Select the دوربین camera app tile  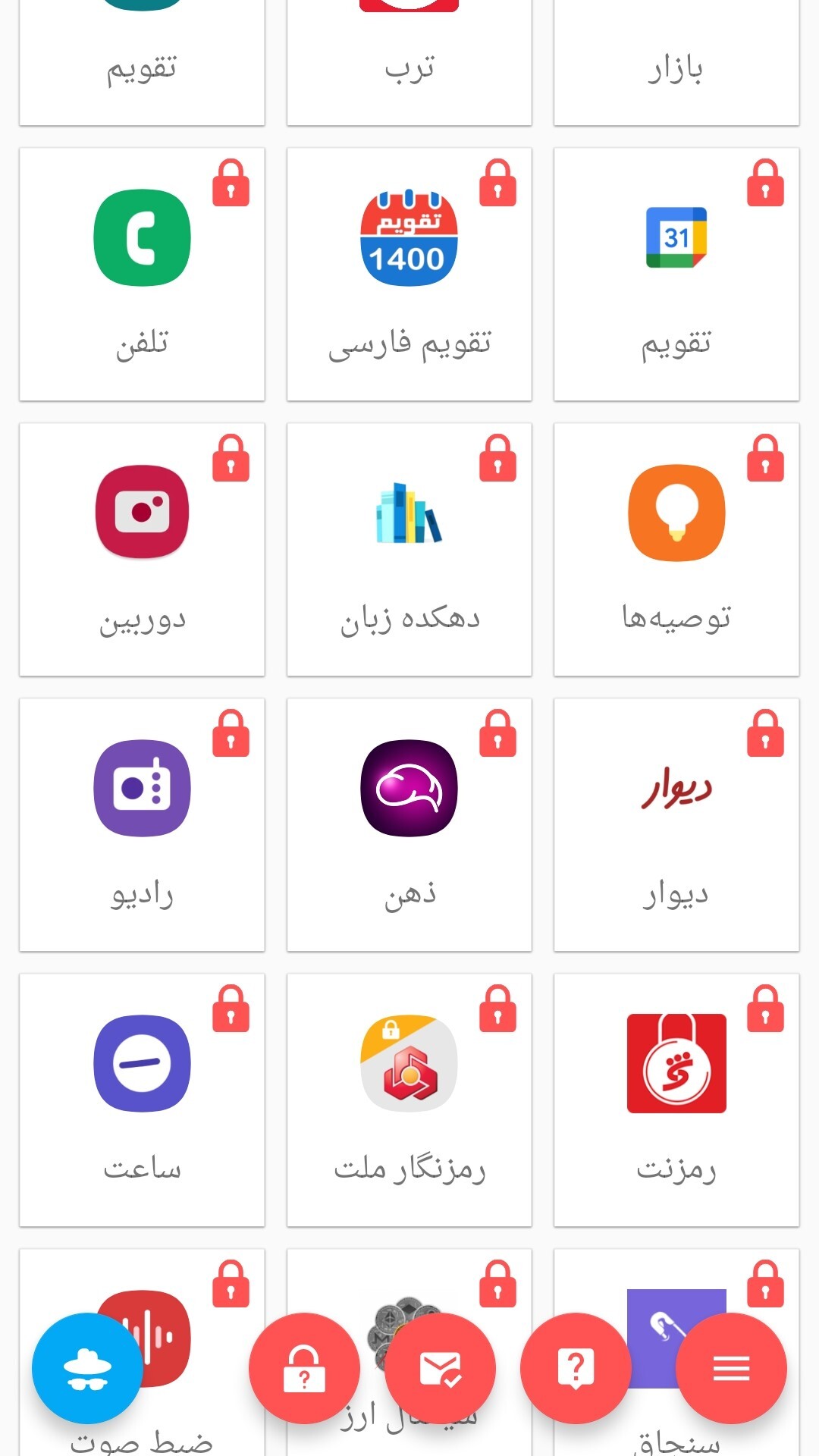(142, 550)
